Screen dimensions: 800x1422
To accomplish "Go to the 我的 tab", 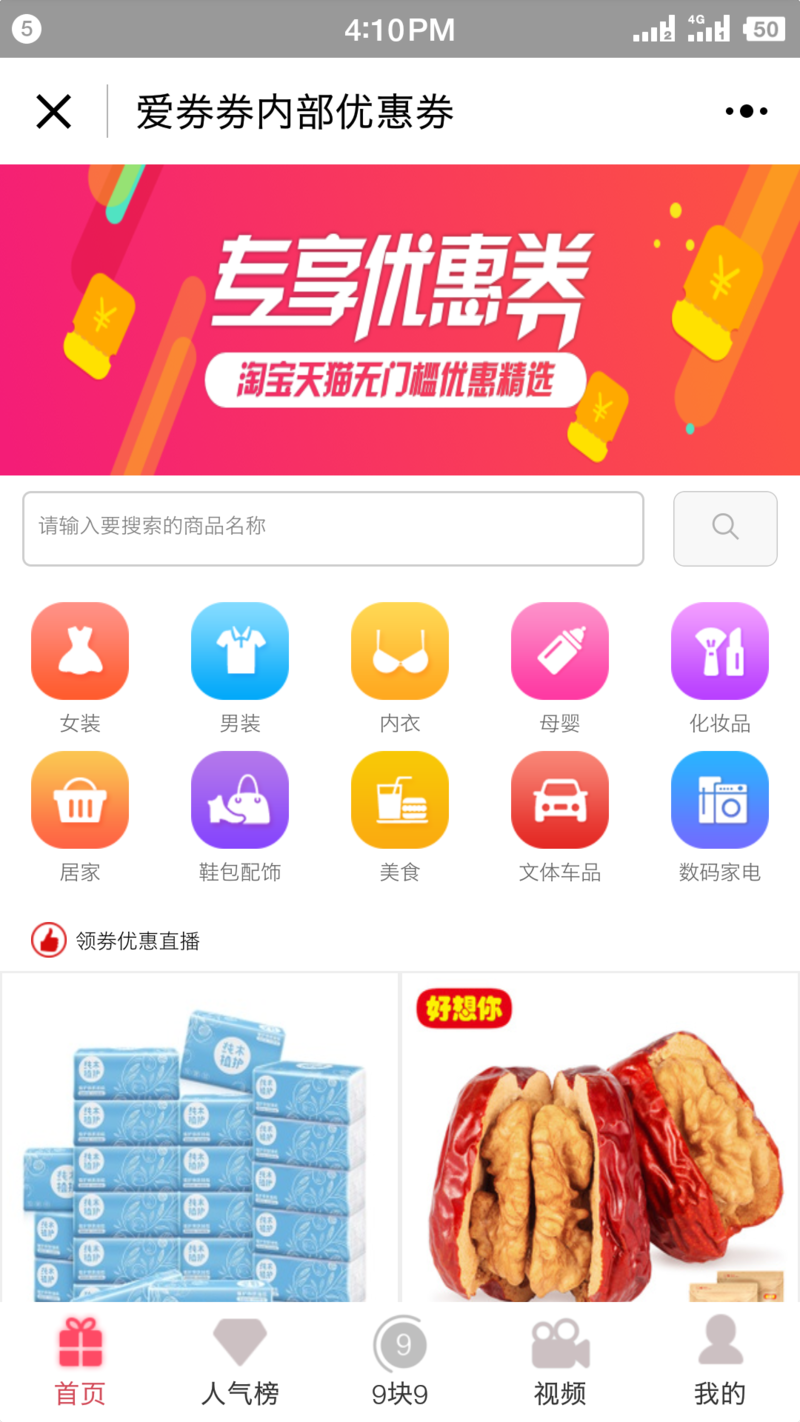I will pyautogui.click(x=720, y=1362).
